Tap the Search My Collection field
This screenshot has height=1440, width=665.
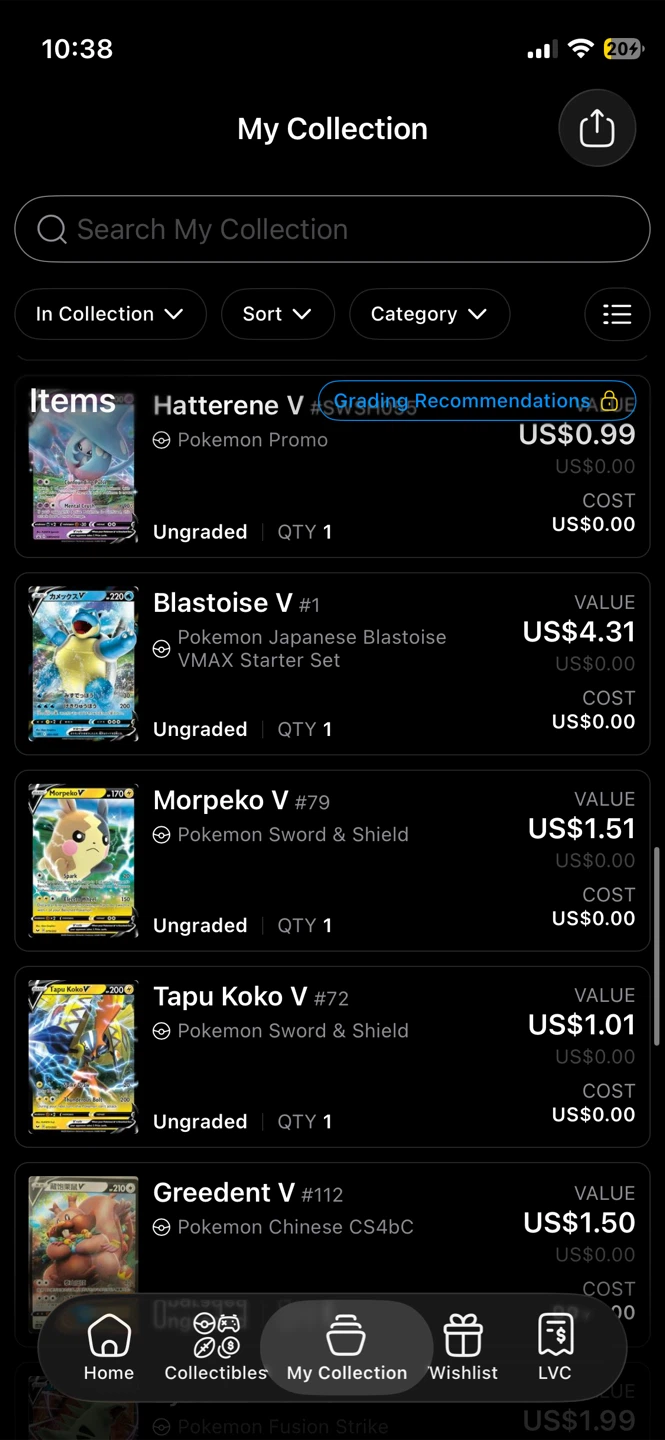click(332, 229)
